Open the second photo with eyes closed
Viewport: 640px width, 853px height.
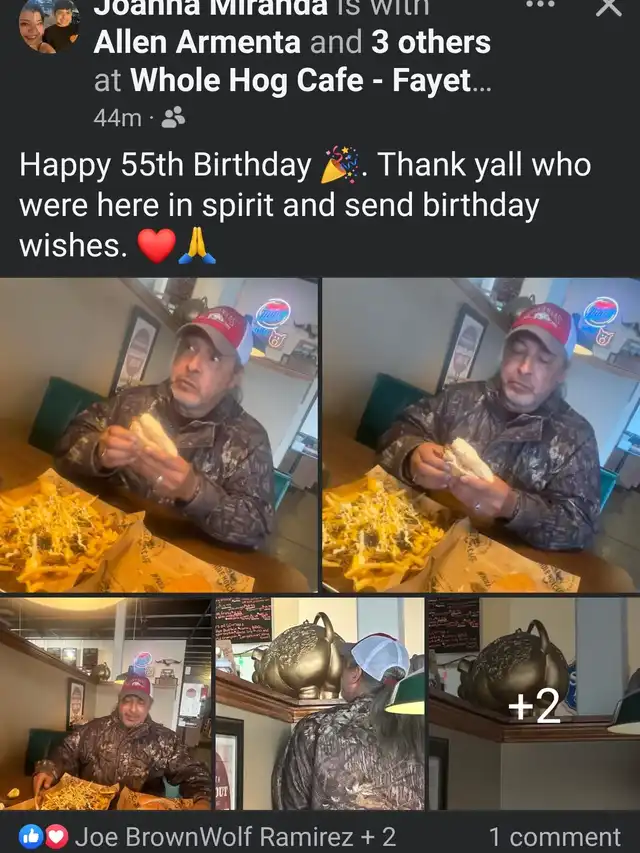pyautogui.click(x=481, y=435)
